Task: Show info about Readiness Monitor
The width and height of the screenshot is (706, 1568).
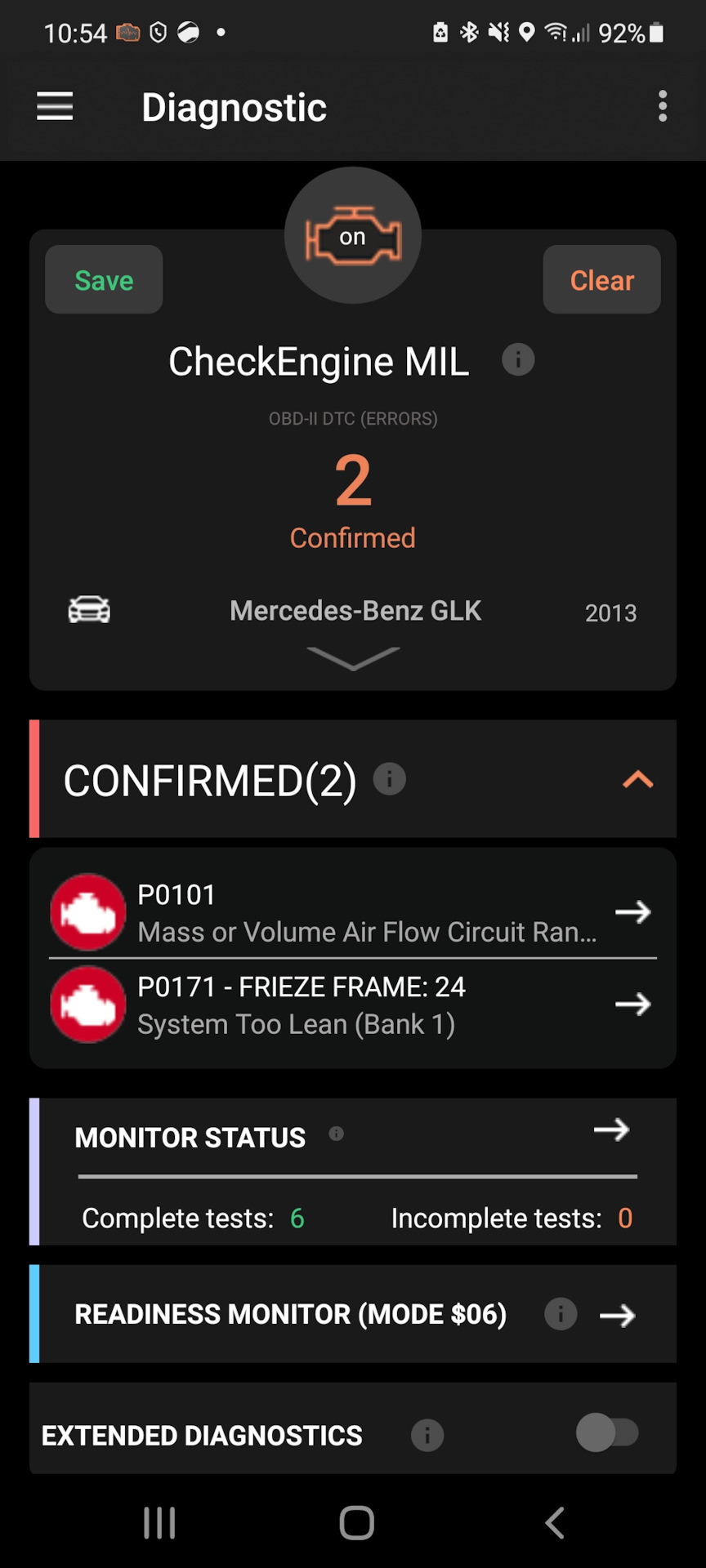Action: 561,1314
